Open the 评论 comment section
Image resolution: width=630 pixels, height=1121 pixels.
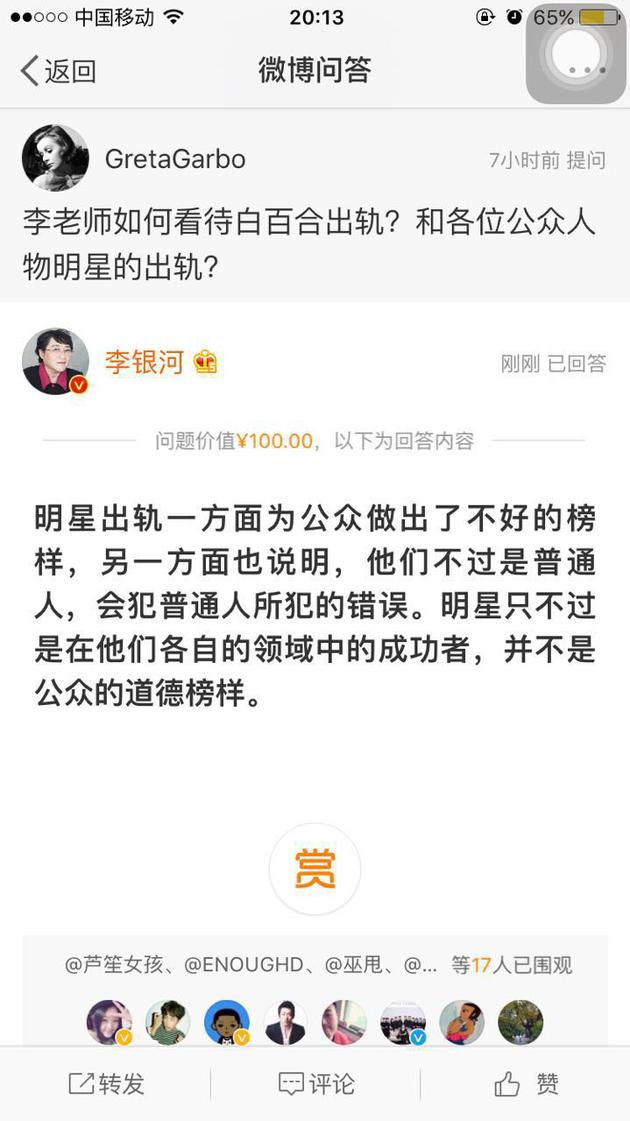point(316,1084)
